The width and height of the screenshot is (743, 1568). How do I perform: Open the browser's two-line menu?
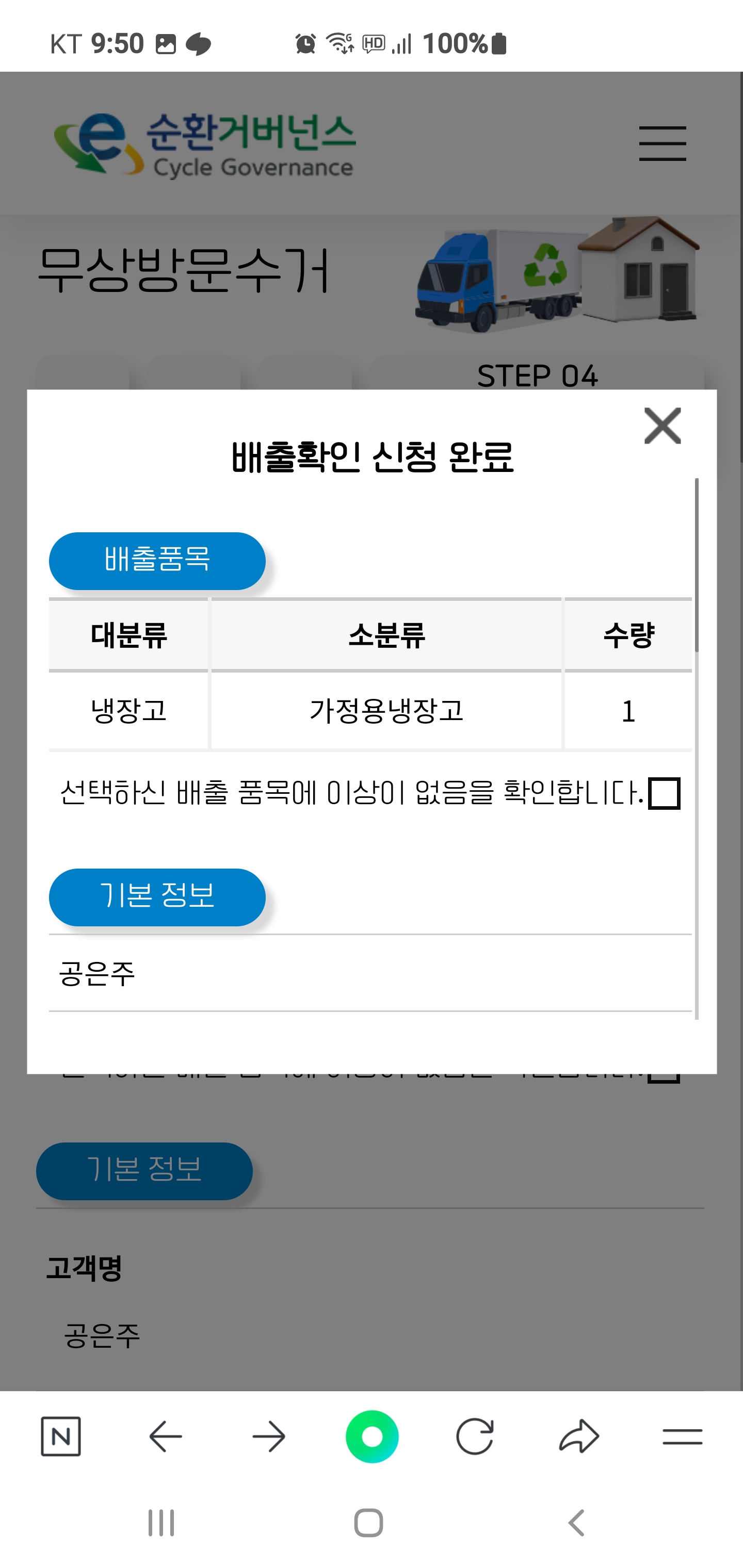(x=682, y=1436)
